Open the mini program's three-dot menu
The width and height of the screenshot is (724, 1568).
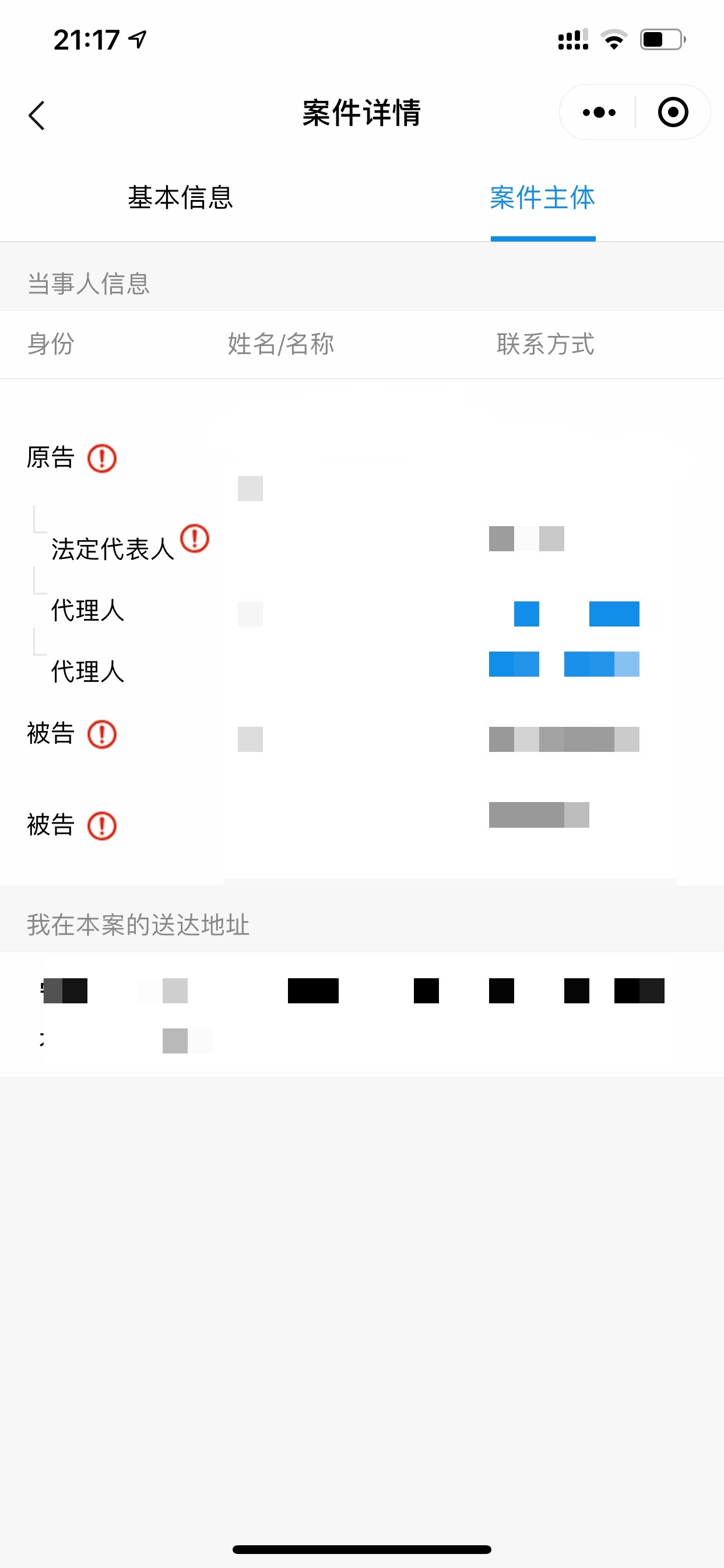tap(599, 113)
